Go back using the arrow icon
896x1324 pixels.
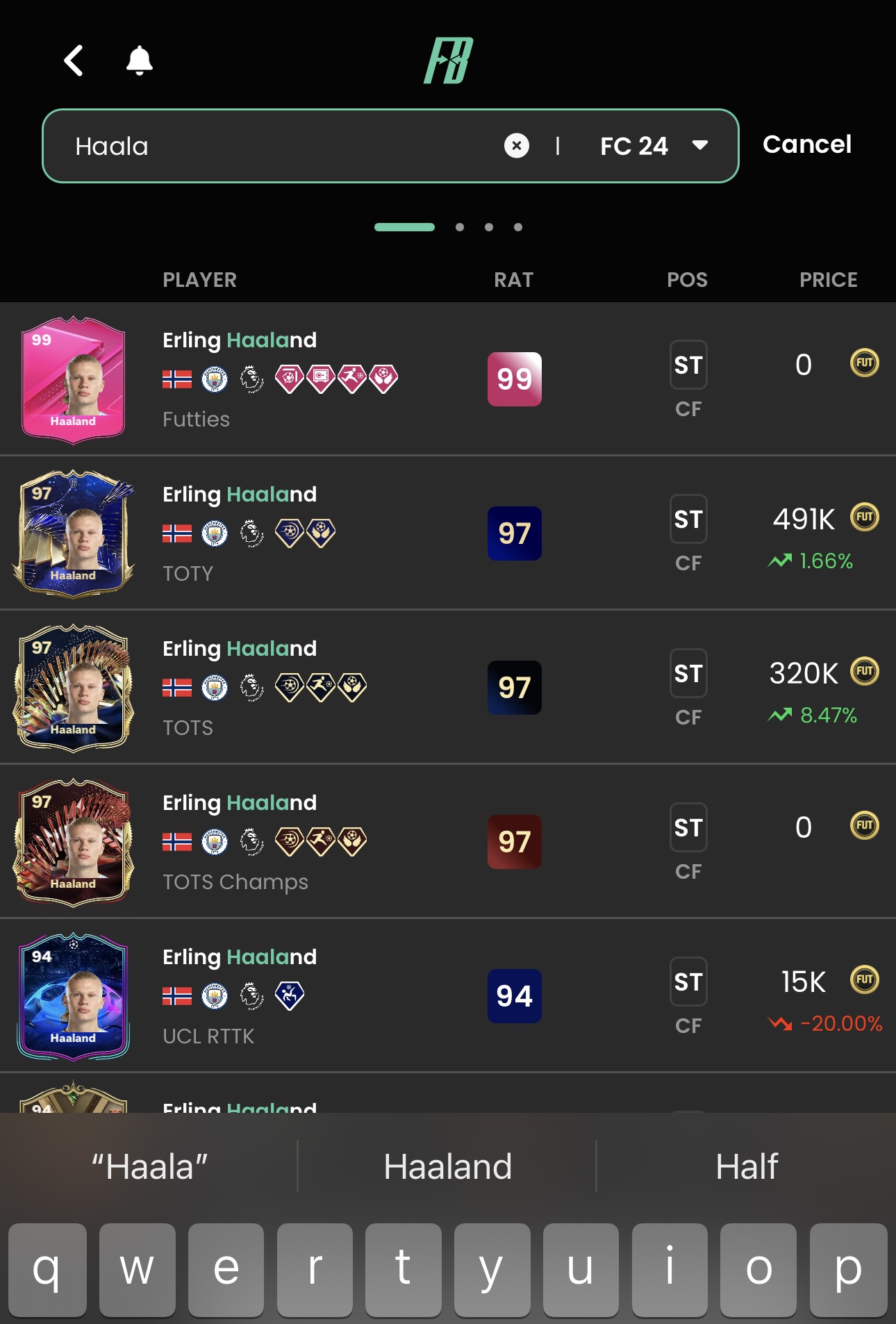(74, 61)
